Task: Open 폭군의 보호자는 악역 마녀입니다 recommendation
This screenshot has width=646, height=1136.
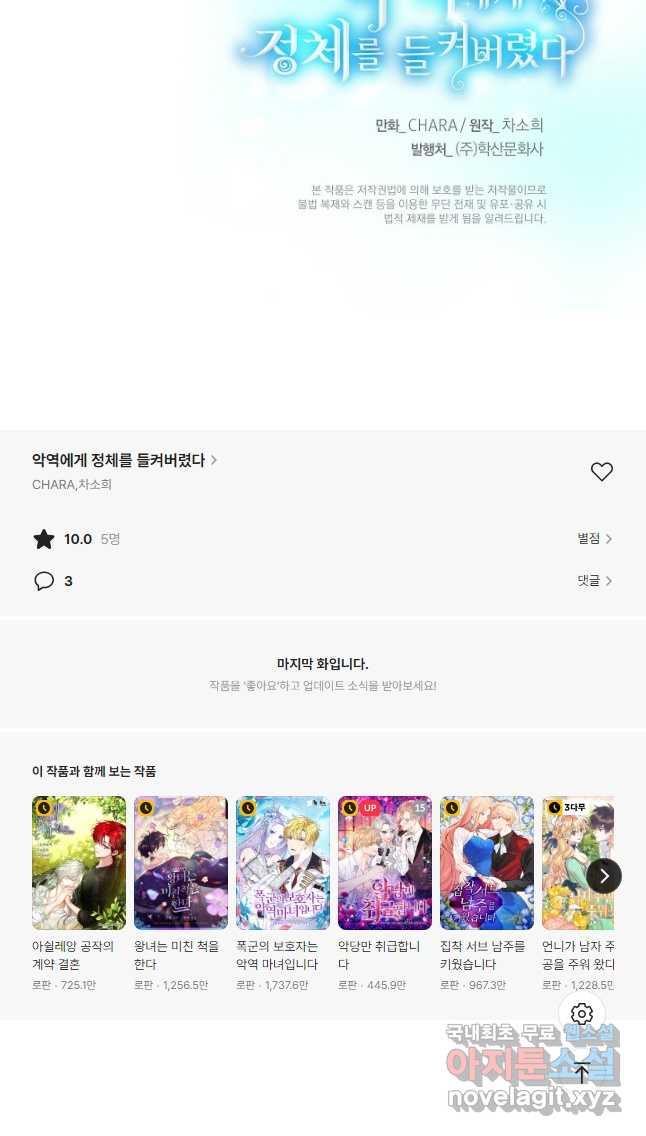Action: click(283, 863)
